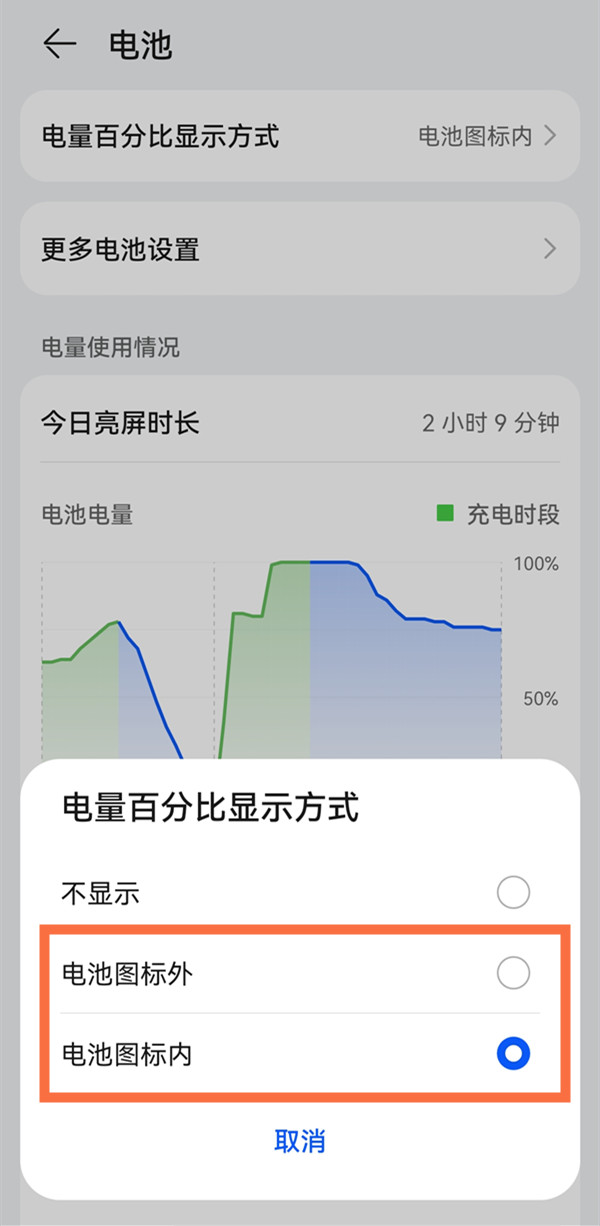Choose 电池图标外 display option
Screen dimensions: 600x1226
[513, 972]
